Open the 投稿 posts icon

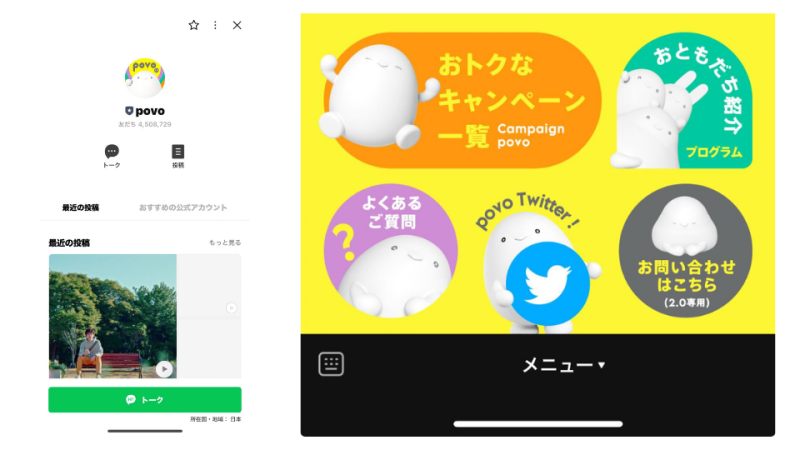point(178,152)
